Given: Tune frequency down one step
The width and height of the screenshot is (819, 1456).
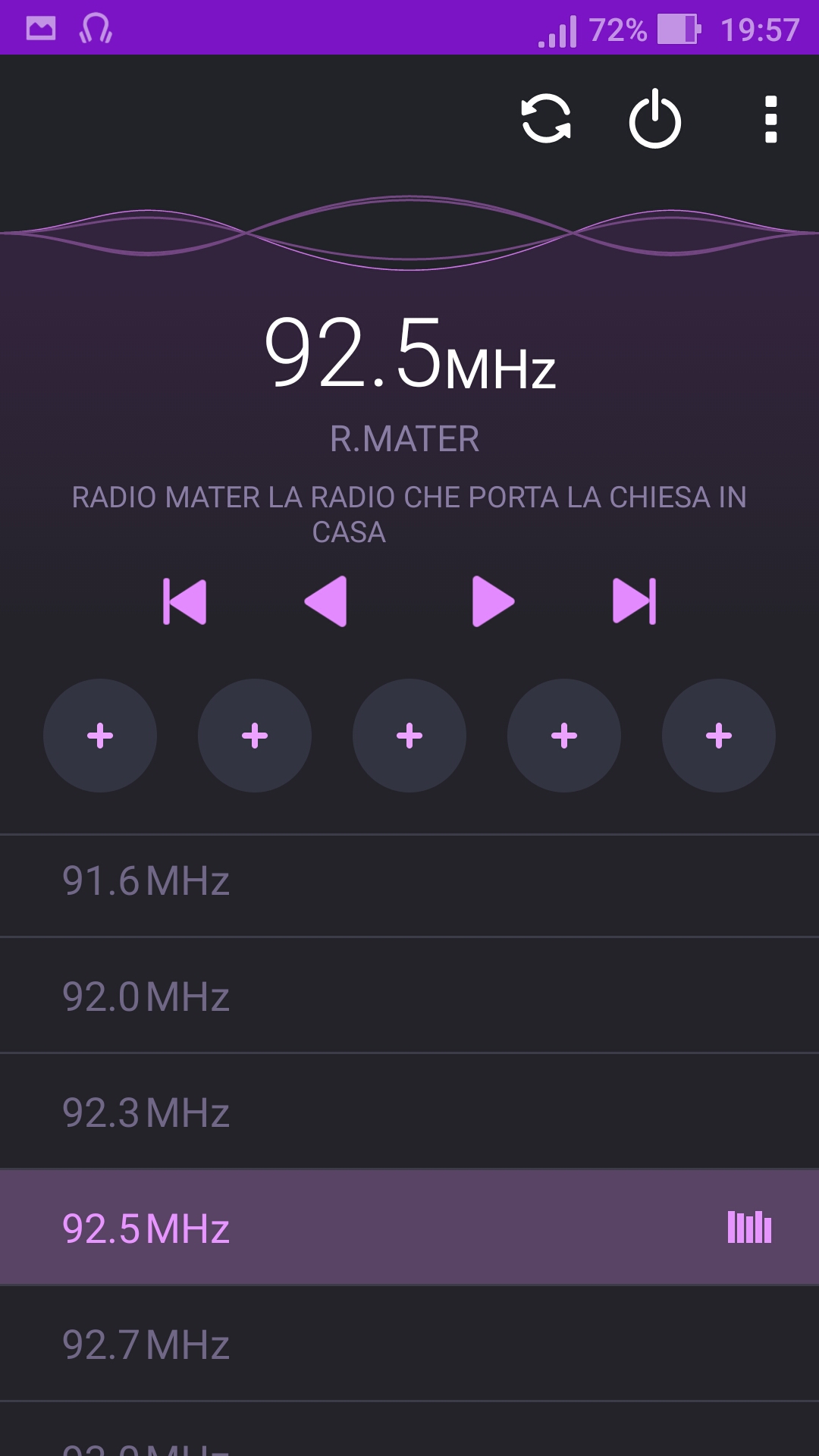Looking at the screenshot, I should [326, 601].
